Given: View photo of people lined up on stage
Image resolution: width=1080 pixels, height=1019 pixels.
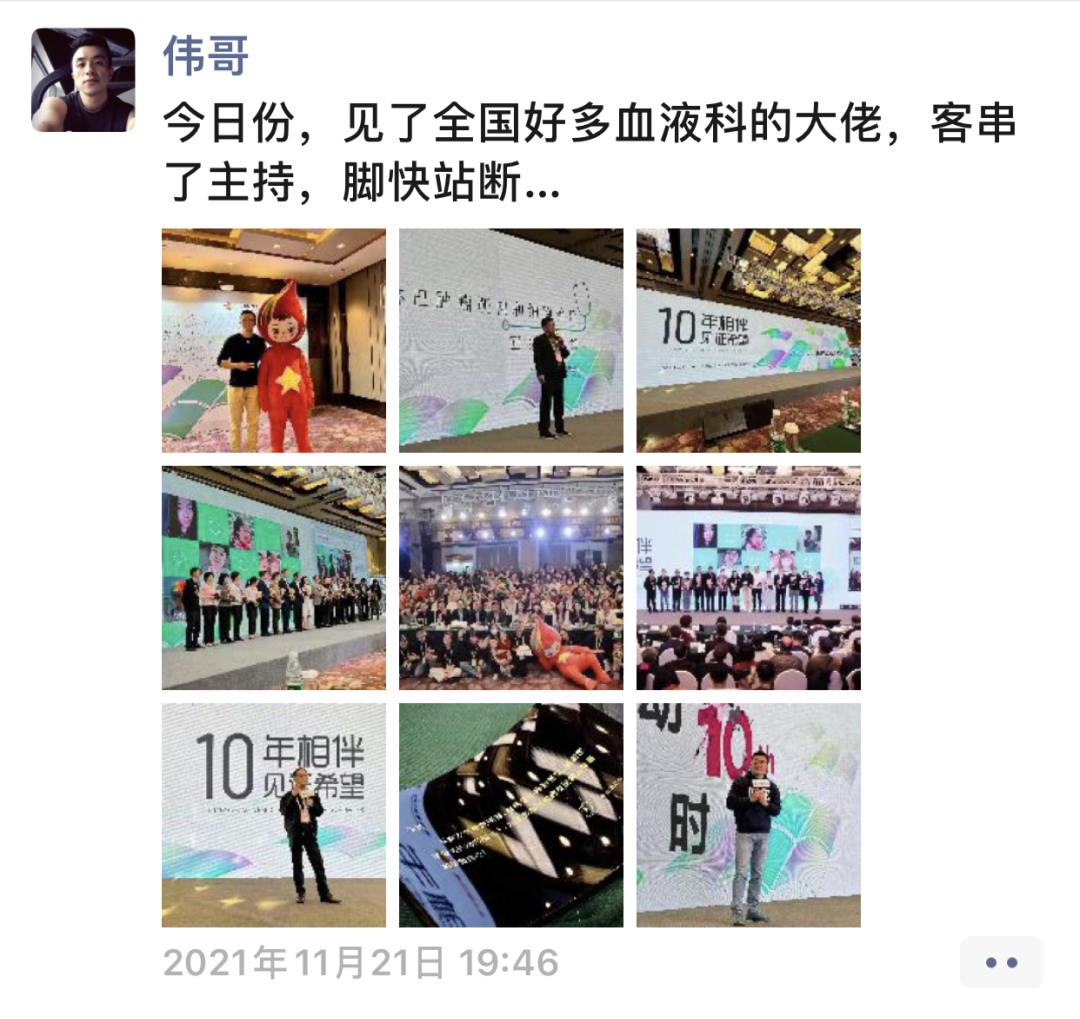Looking at the screenshot, I should click(x=274, y=577).
